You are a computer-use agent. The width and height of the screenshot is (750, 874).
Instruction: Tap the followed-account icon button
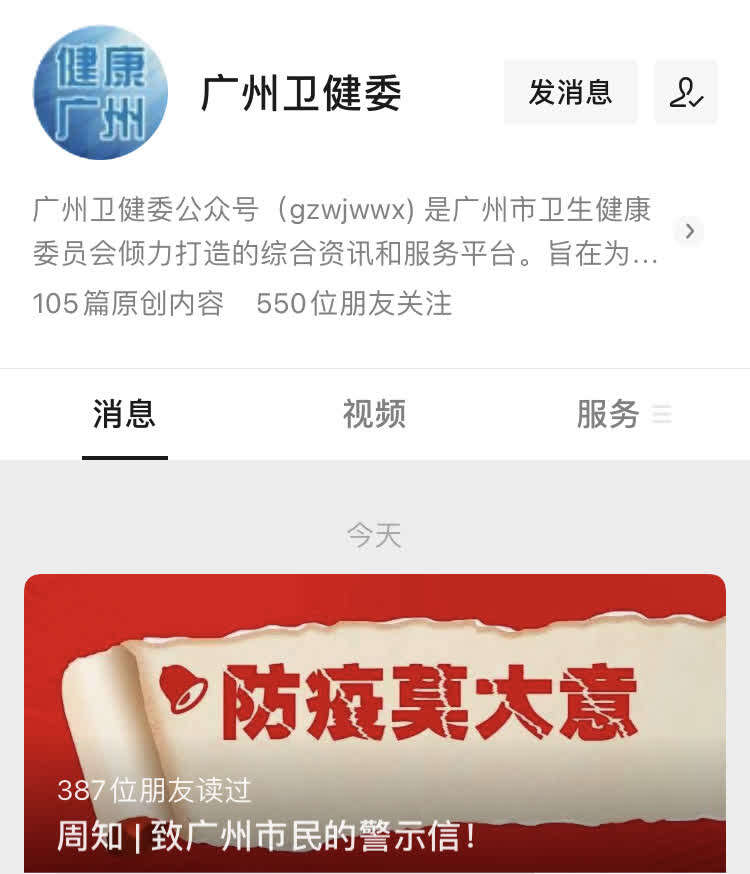pyautogui.click(x=686, y=92)
